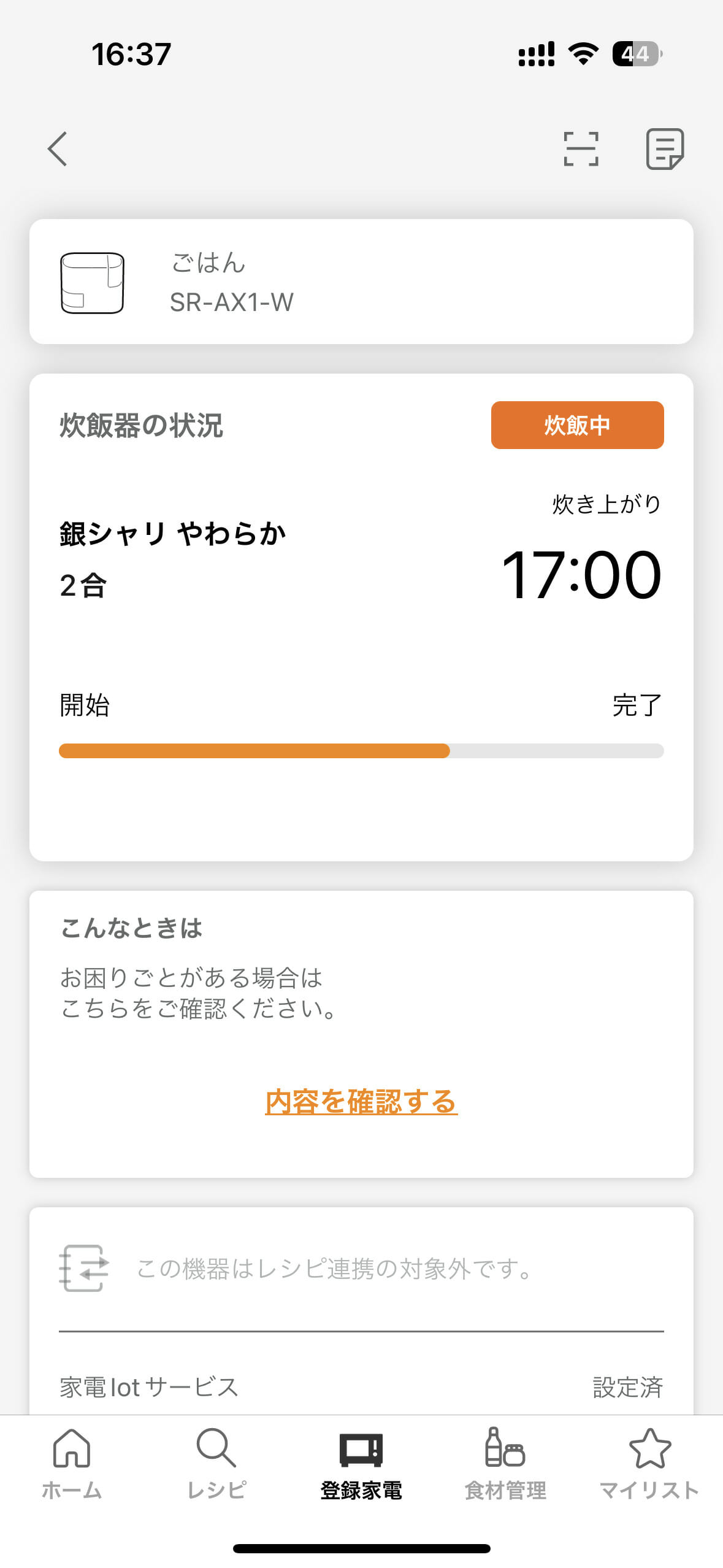Select the 登録家電 tab
Image resolution: width=723 pixels, height=1568 pixels.
361,1464
